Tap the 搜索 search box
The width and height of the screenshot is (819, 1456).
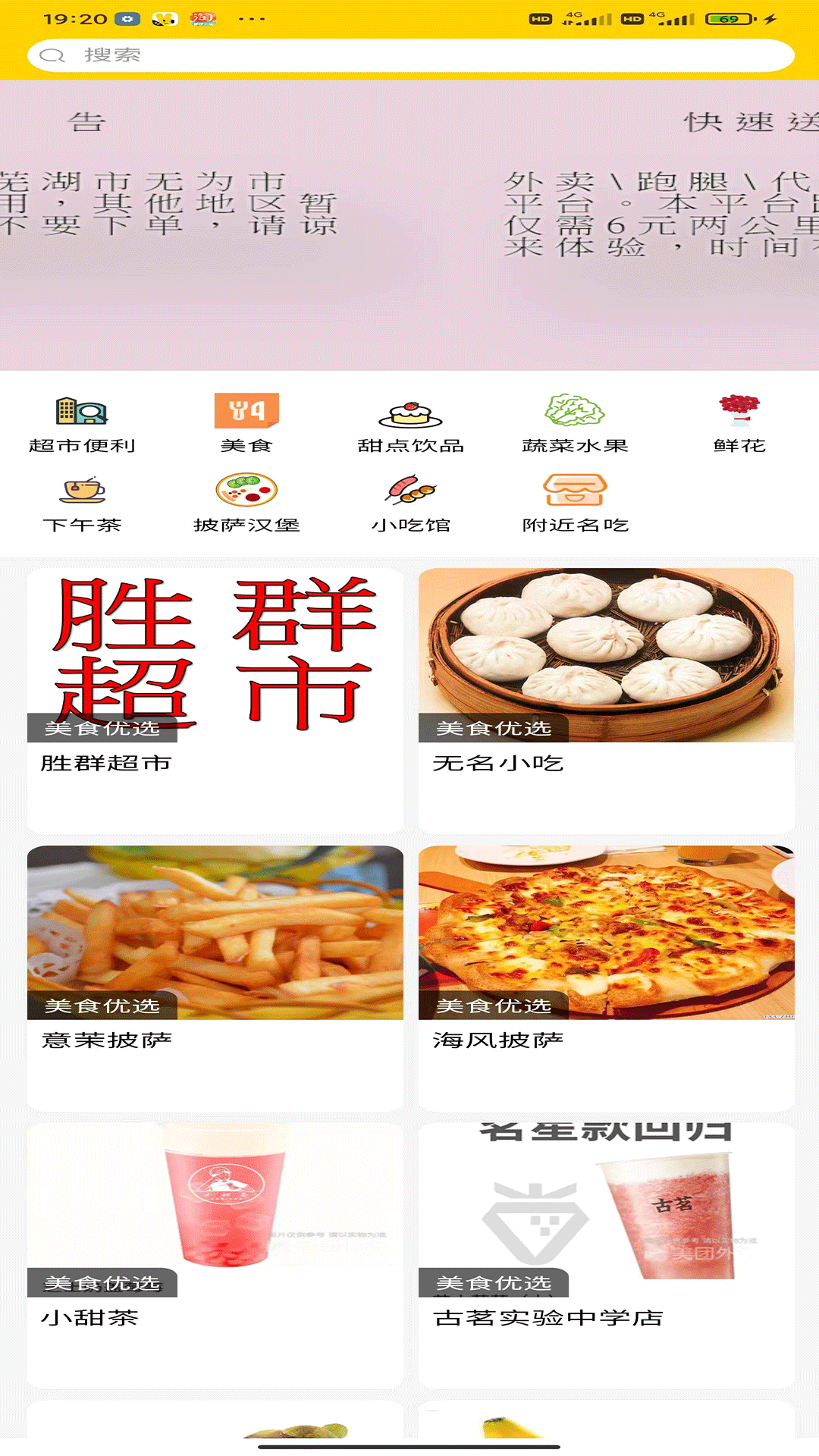409,55
